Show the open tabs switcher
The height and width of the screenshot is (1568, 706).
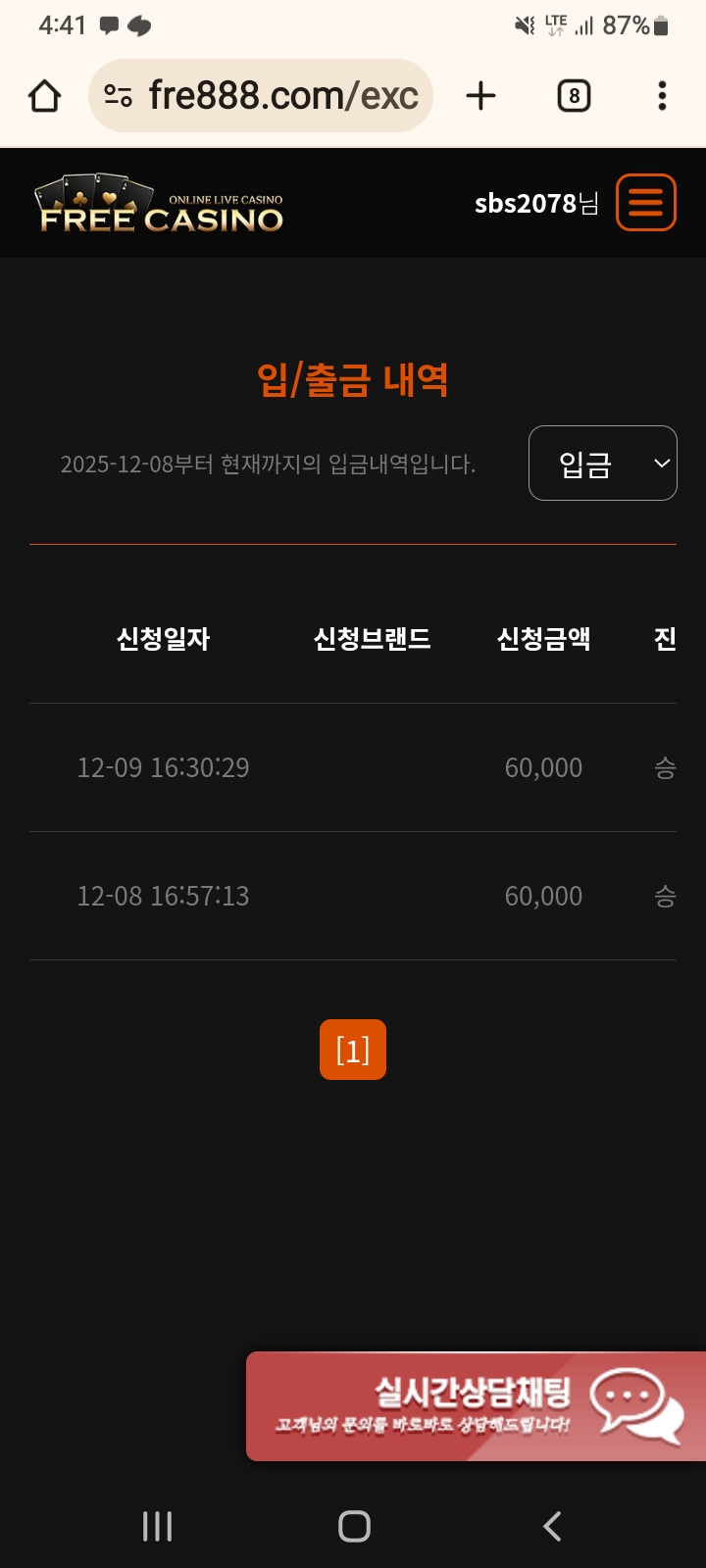click(574, 96)
